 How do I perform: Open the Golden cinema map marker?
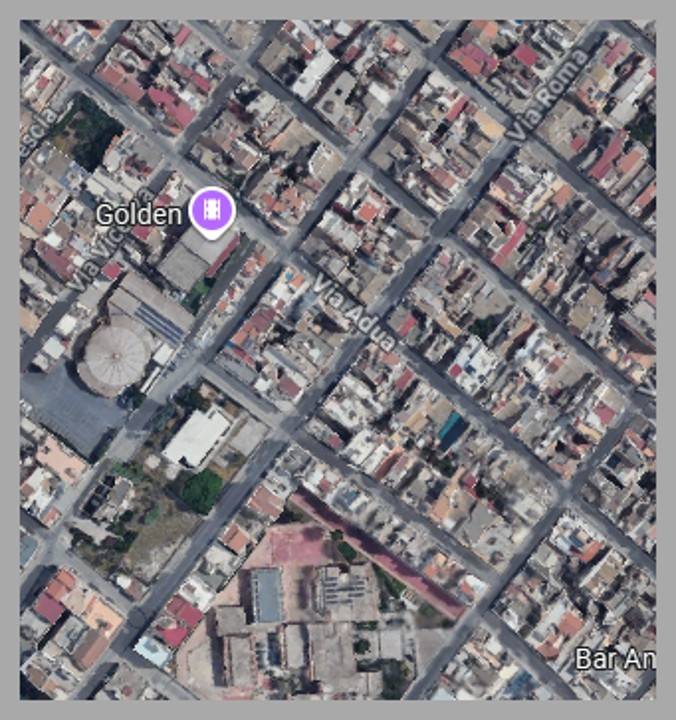pyautogui.click(x=212, y=211)
